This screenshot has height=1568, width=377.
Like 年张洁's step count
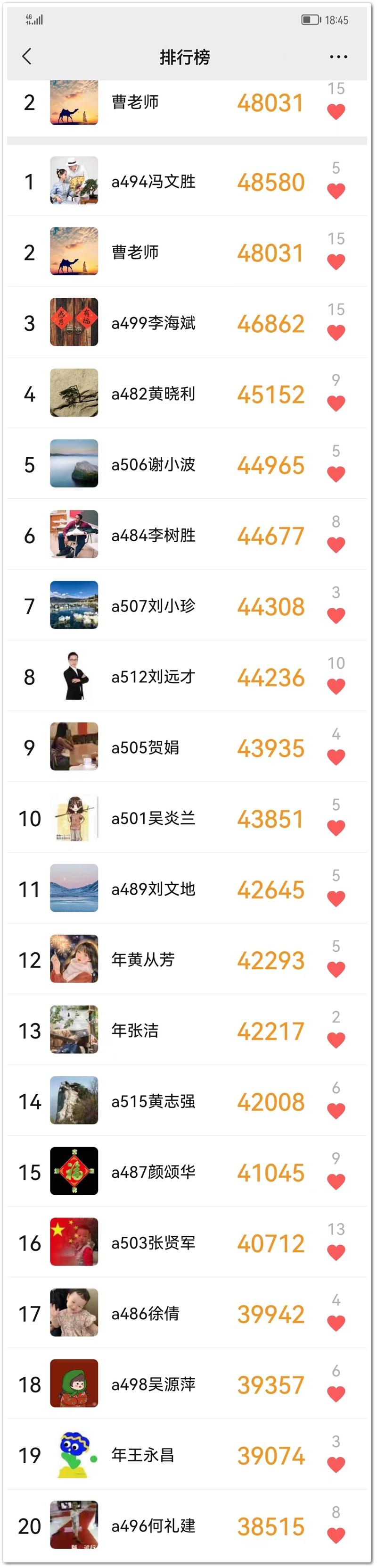(336, 1040)
